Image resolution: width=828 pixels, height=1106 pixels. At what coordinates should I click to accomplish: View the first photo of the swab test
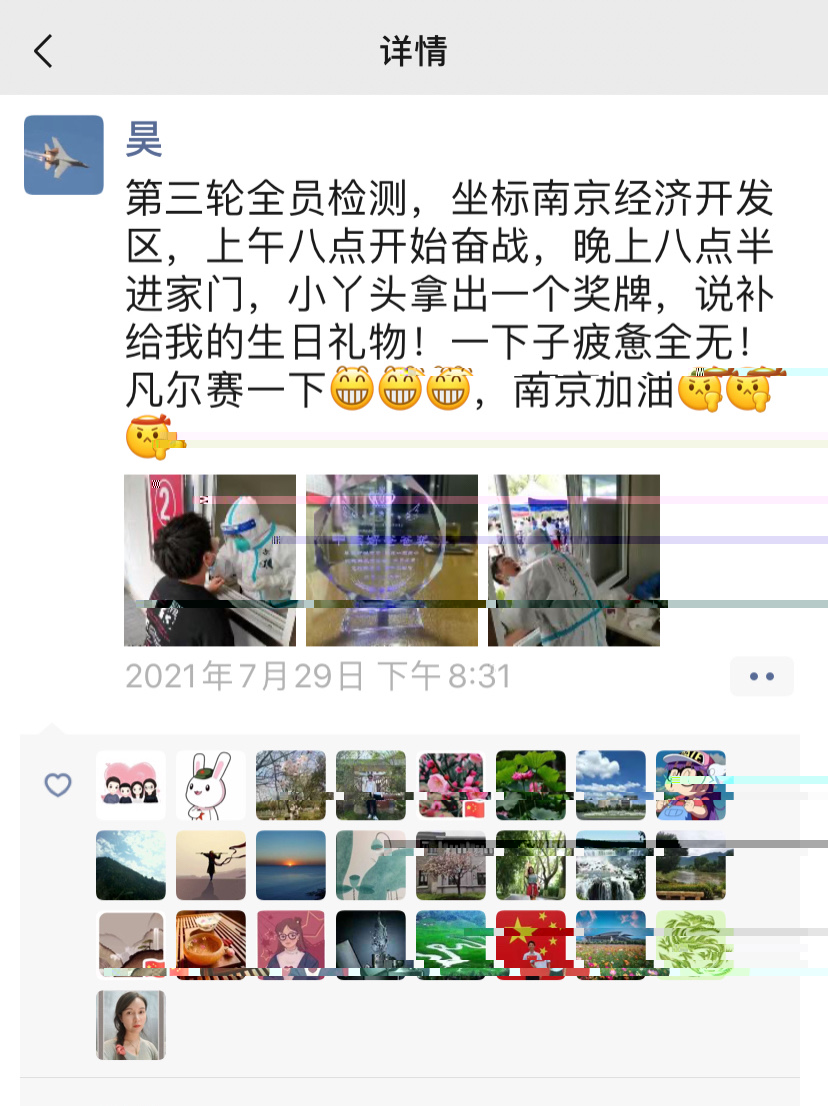[x=210, y=560]
